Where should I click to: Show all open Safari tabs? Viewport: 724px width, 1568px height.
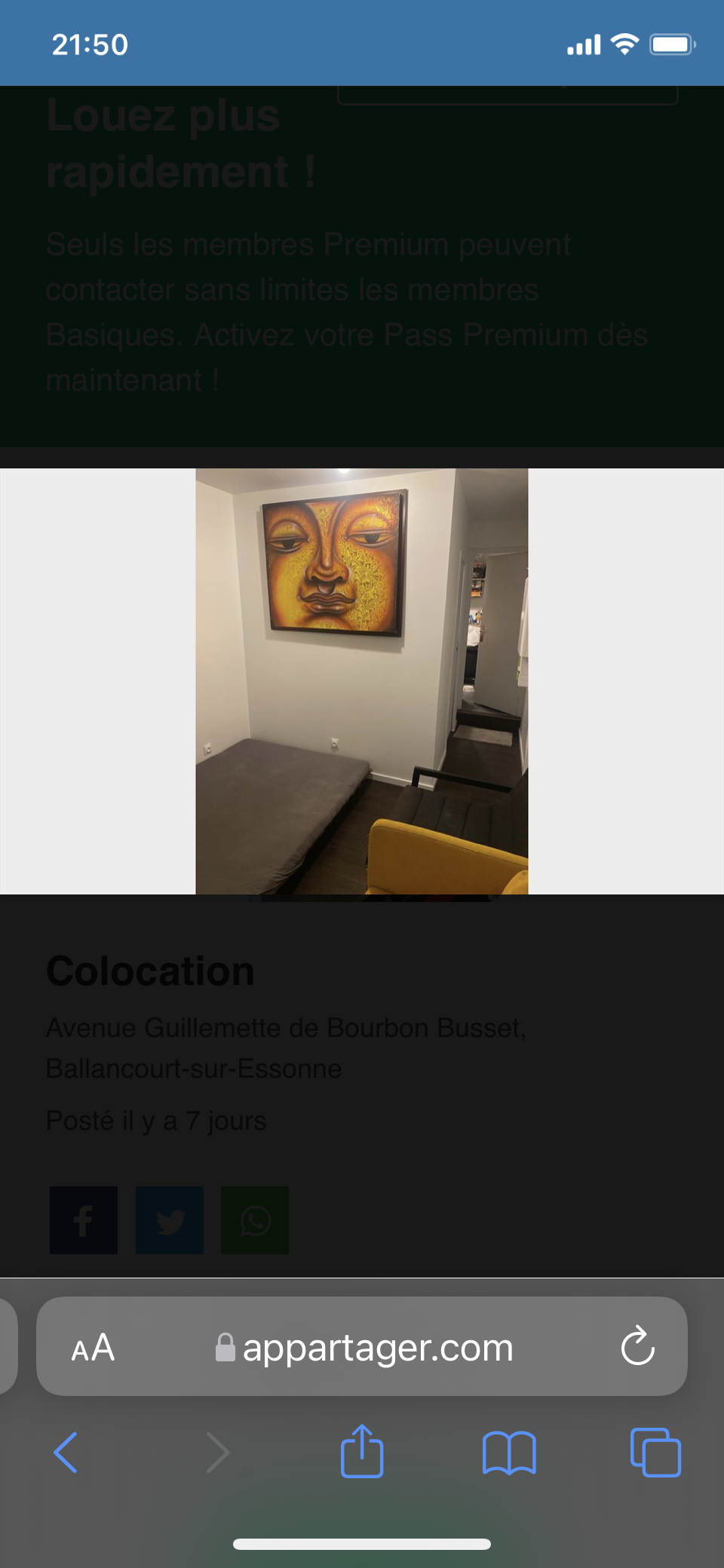(655, 1452)
